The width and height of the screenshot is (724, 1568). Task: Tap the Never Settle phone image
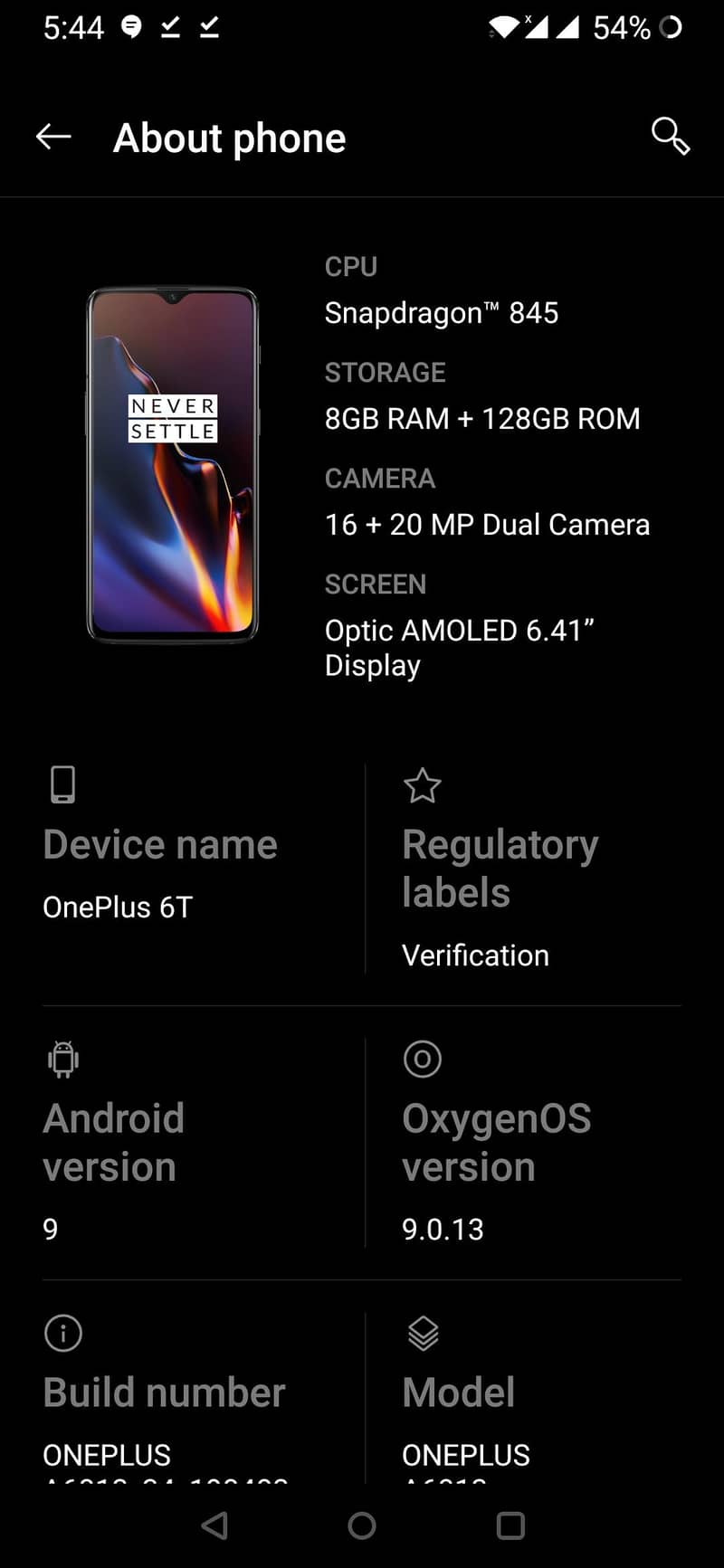(174, 461)
